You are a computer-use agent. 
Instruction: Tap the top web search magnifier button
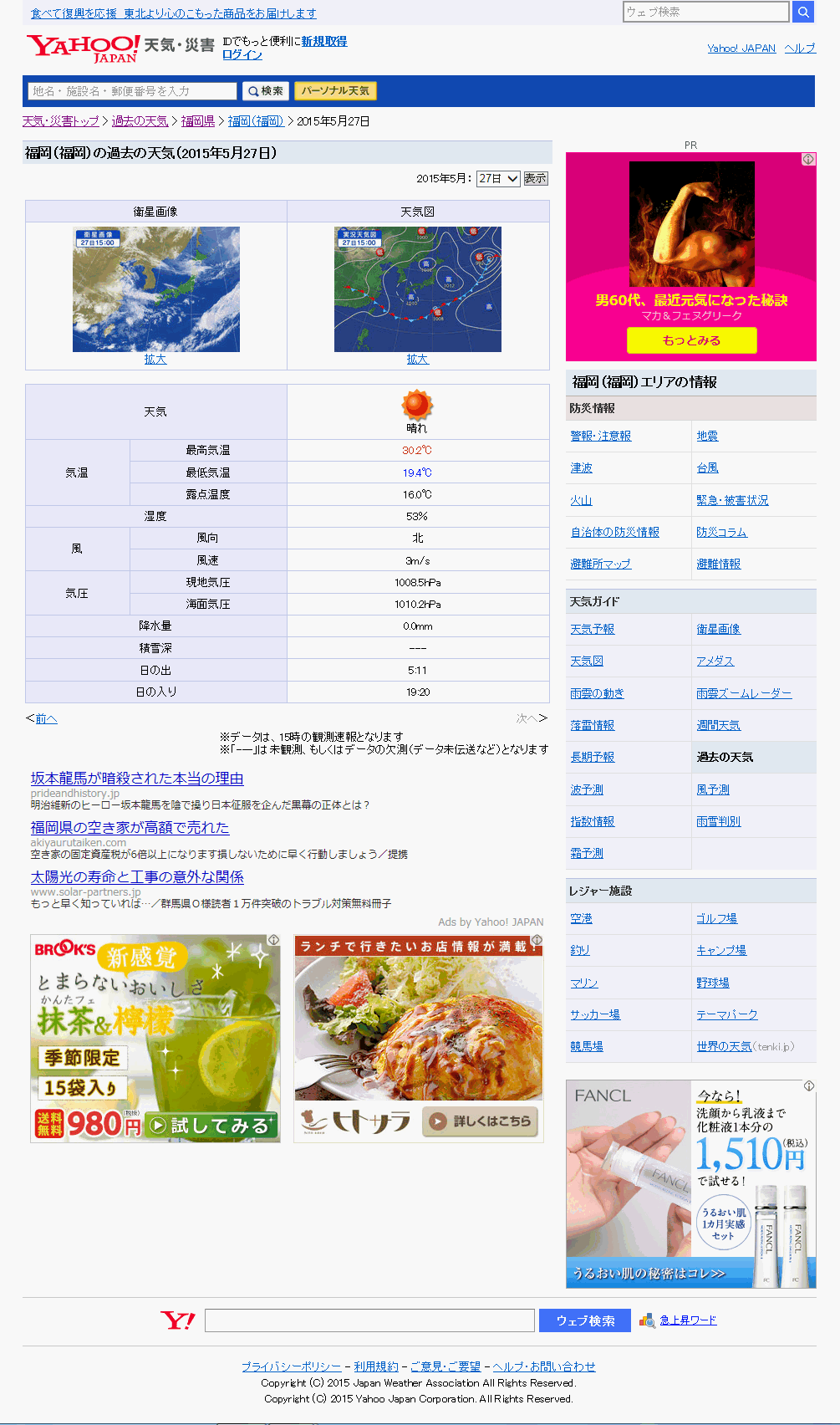coord(802,12)
